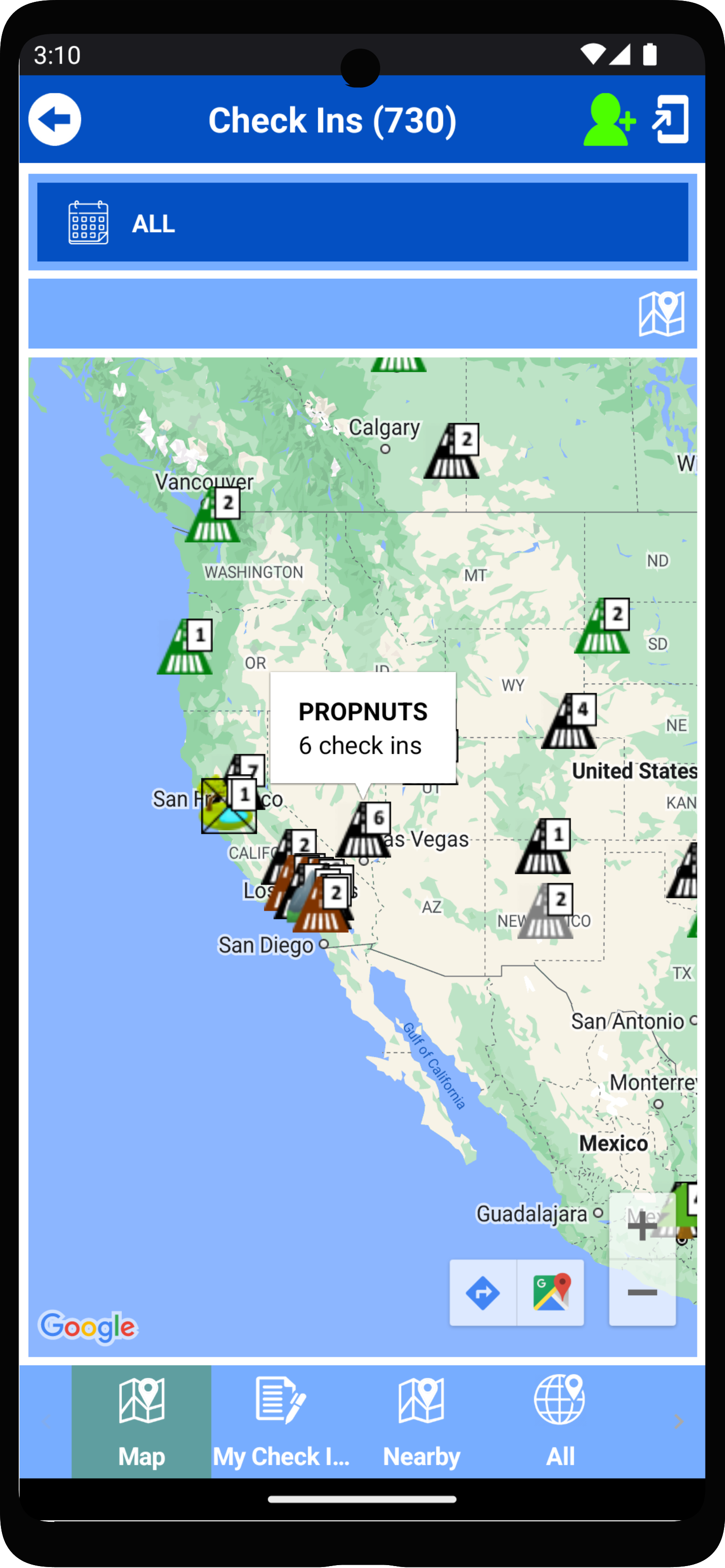Zoom out on the map
This screenshot has height=1568, width=725.
642,1292
